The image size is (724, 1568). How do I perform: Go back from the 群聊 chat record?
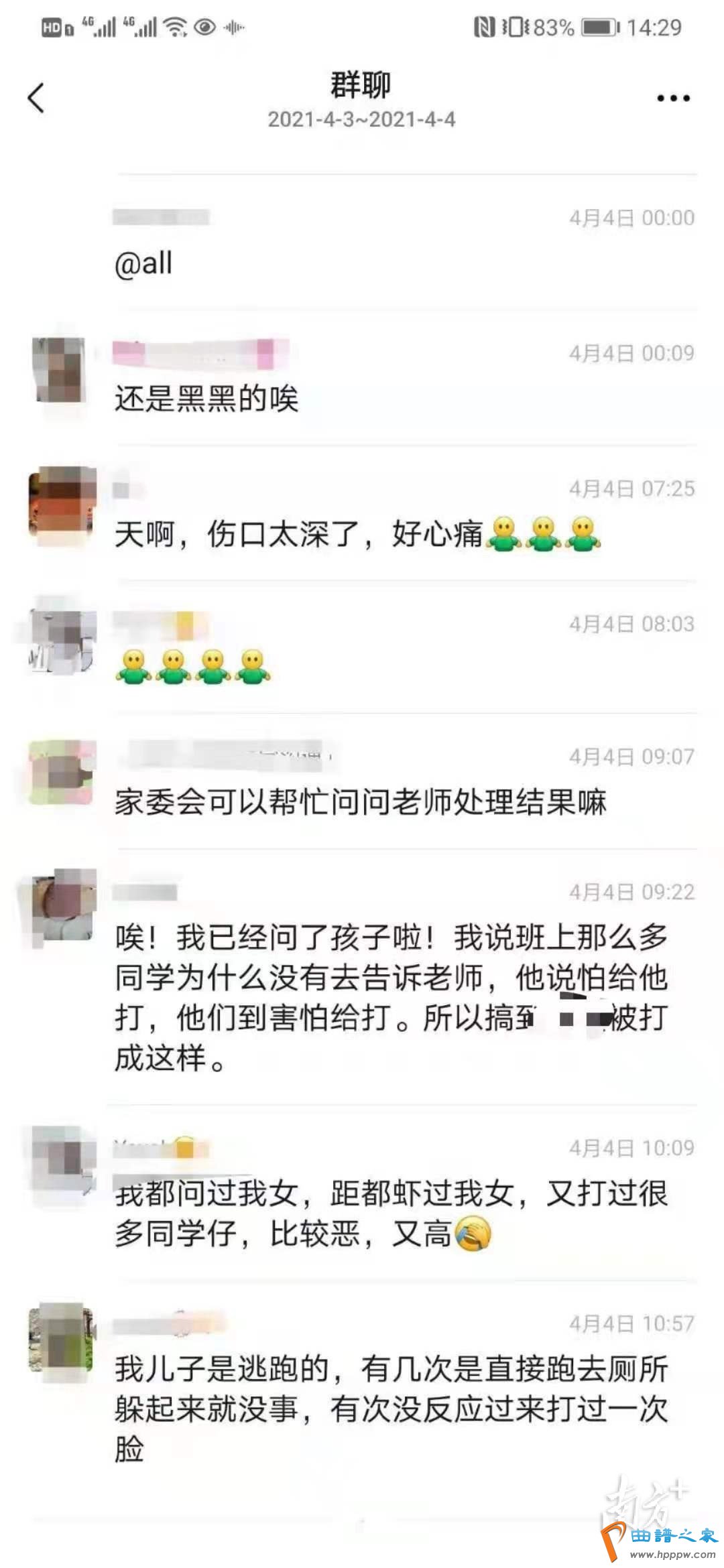(x=36, y=99)
